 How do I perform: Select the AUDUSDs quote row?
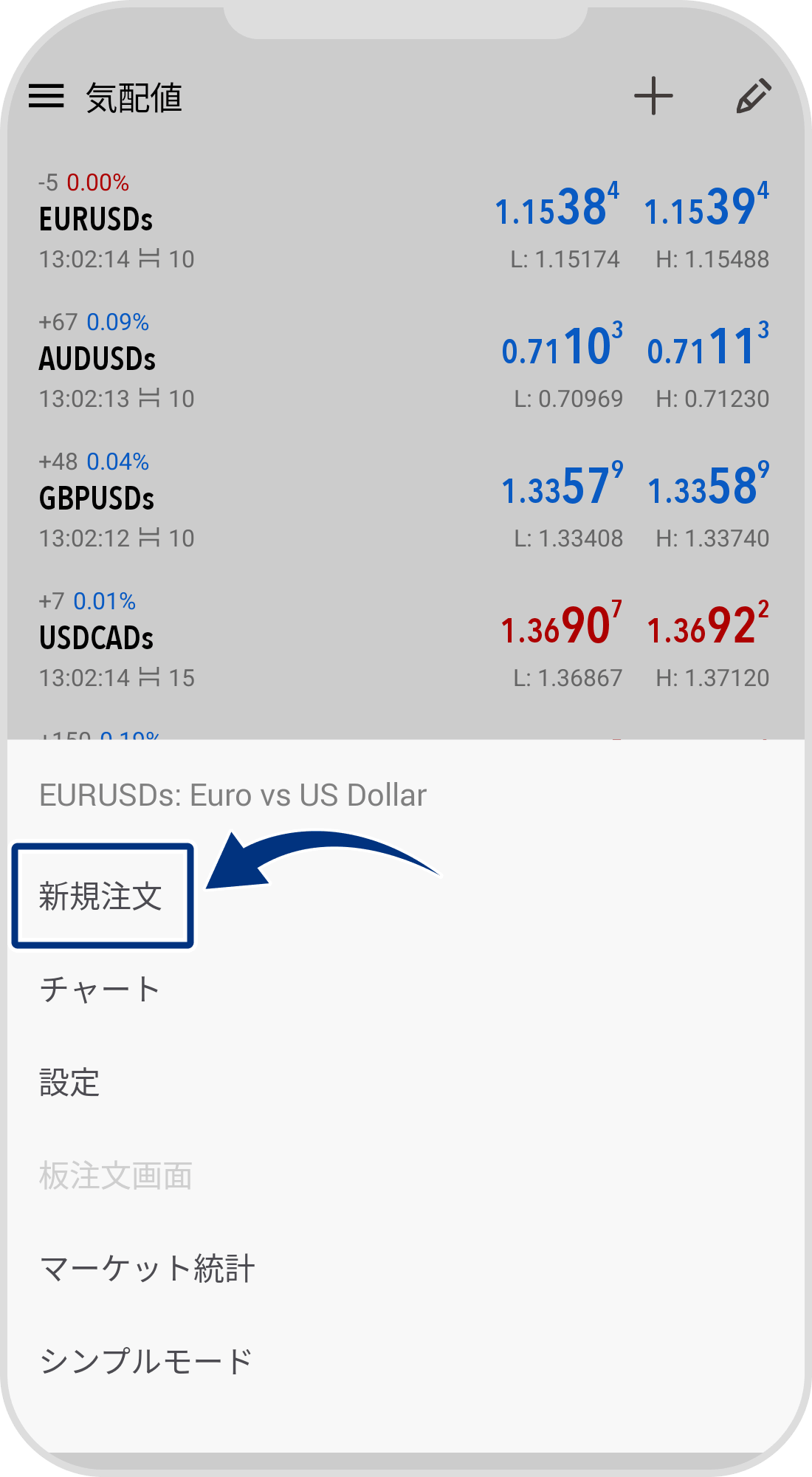pyautogui.click(x=406, y=360)
